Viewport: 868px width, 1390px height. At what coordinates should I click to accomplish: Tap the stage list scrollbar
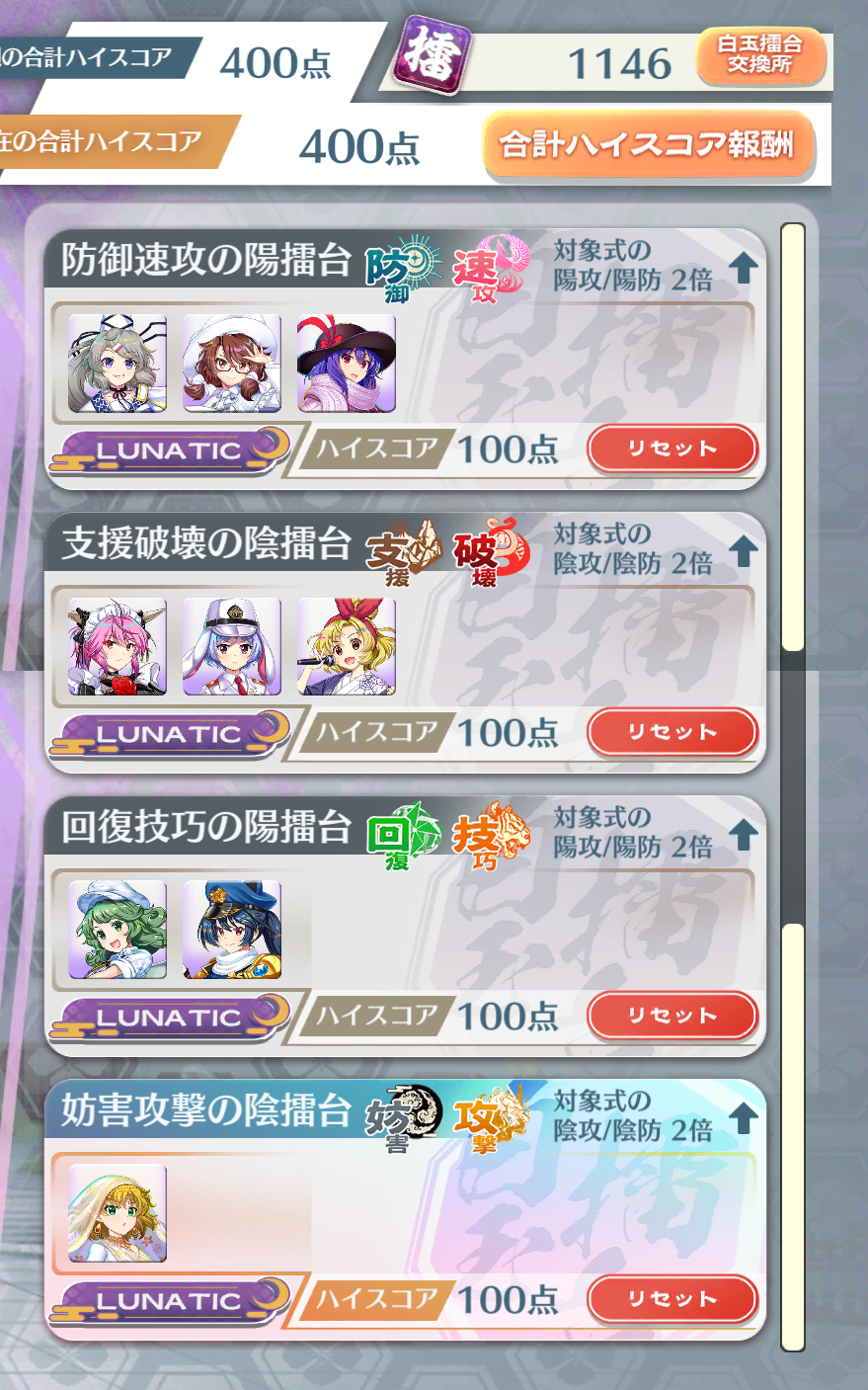click(793, 787)
